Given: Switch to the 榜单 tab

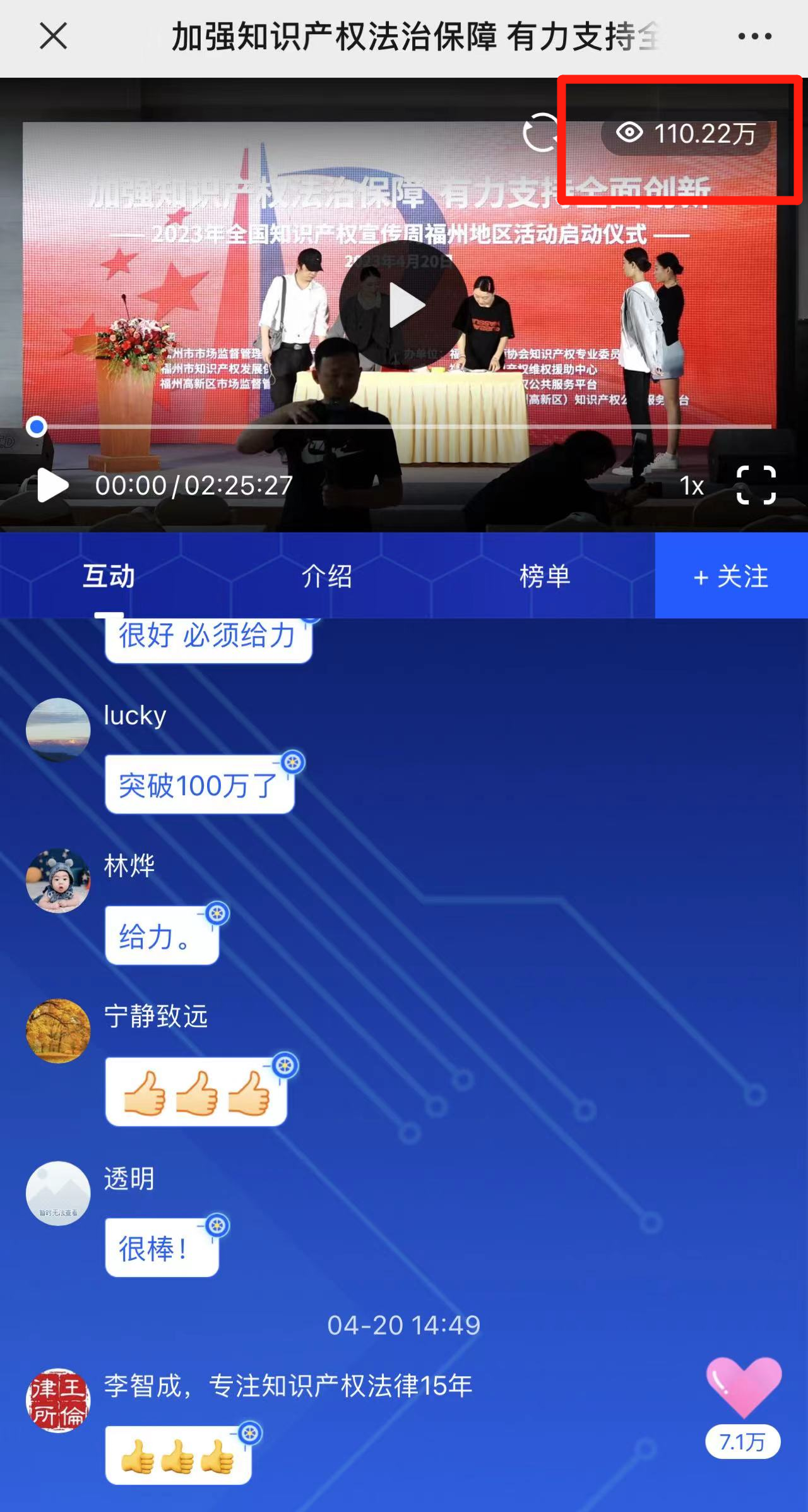Looking at the screenshot, I should click(x=544, y=576).
